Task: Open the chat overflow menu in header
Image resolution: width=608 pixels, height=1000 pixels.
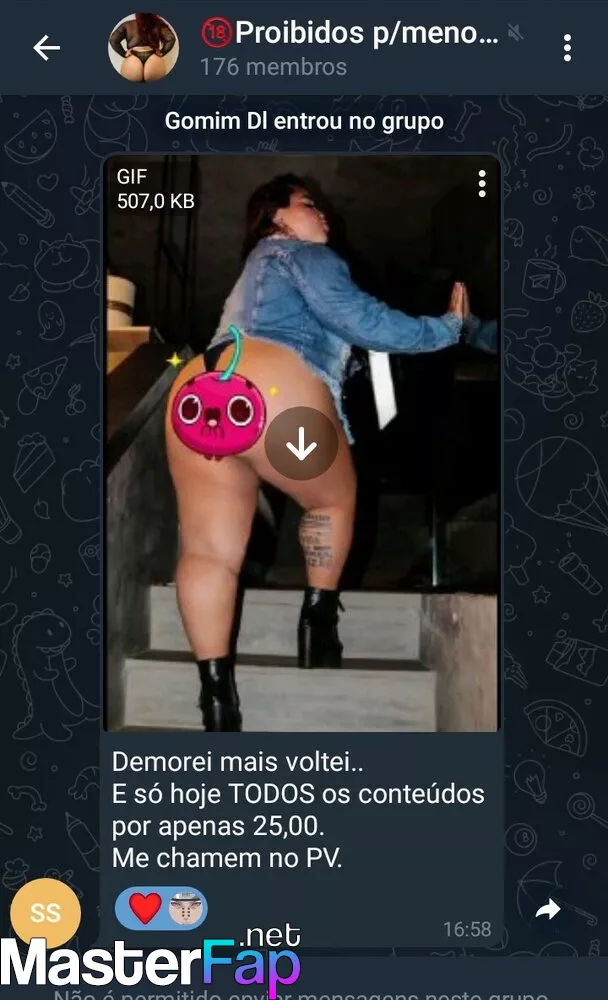Action: (567, 48)
